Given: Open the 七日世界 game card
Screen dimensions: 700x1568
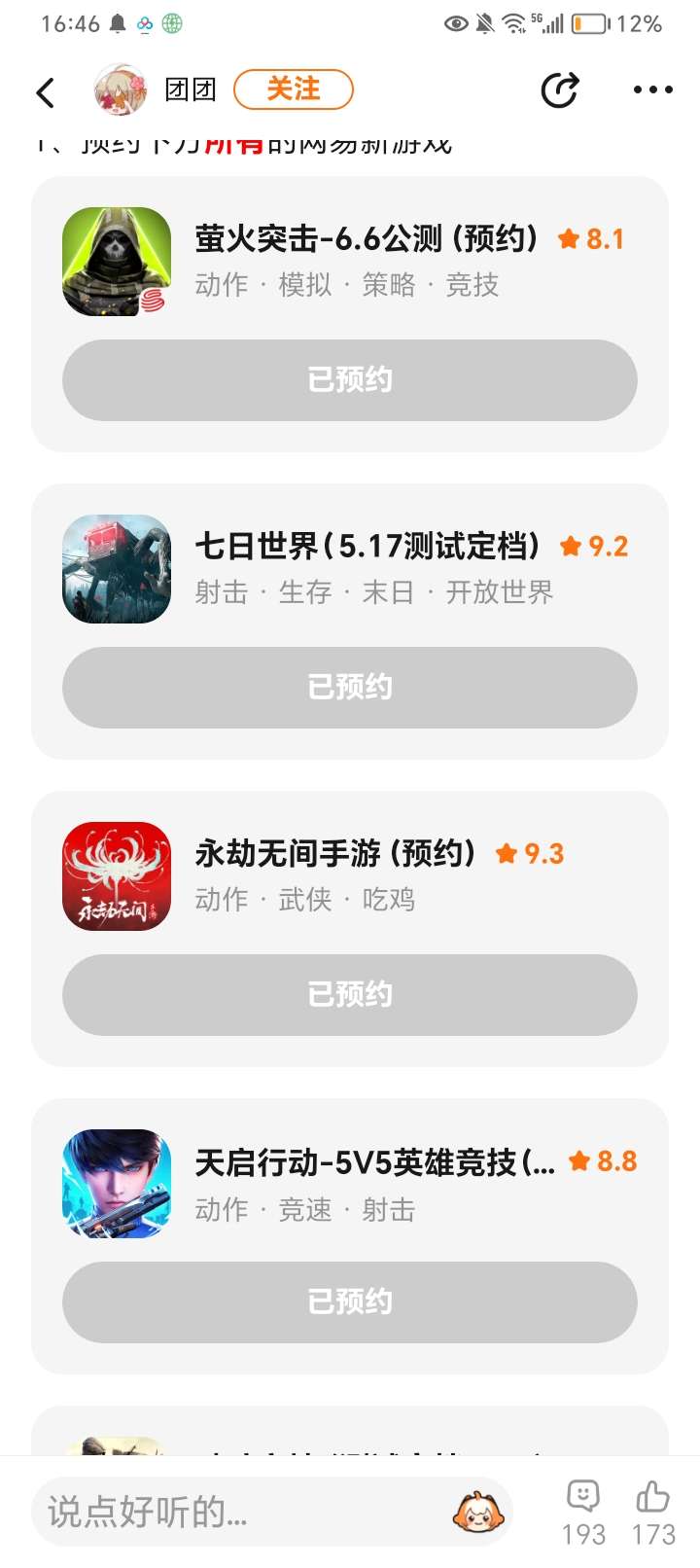Looking at the screenshot, I should 366,547.
